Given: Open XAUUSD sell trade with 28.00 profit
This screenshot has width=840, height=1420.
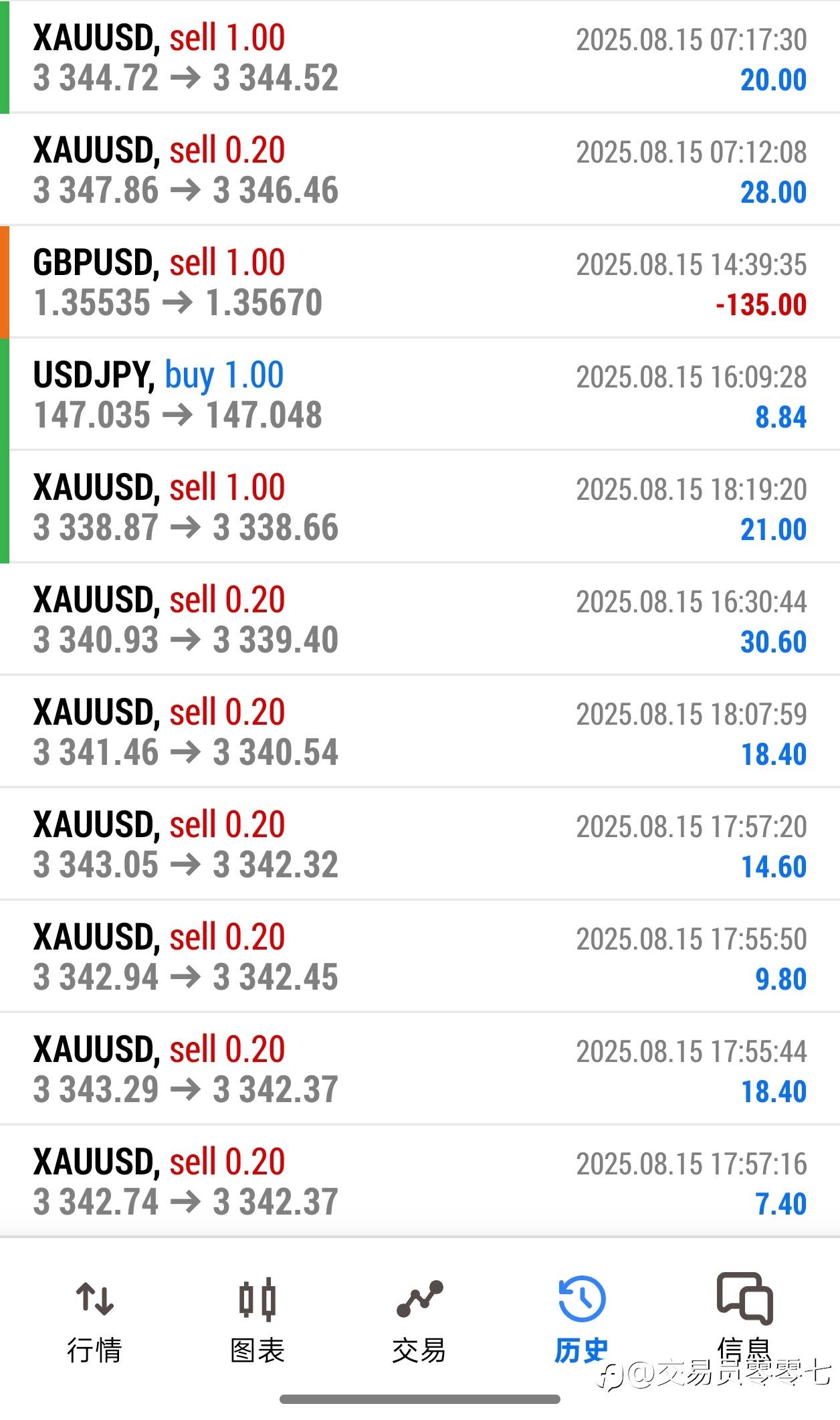Looking at the screenshot, I should (x=420, y=170).
